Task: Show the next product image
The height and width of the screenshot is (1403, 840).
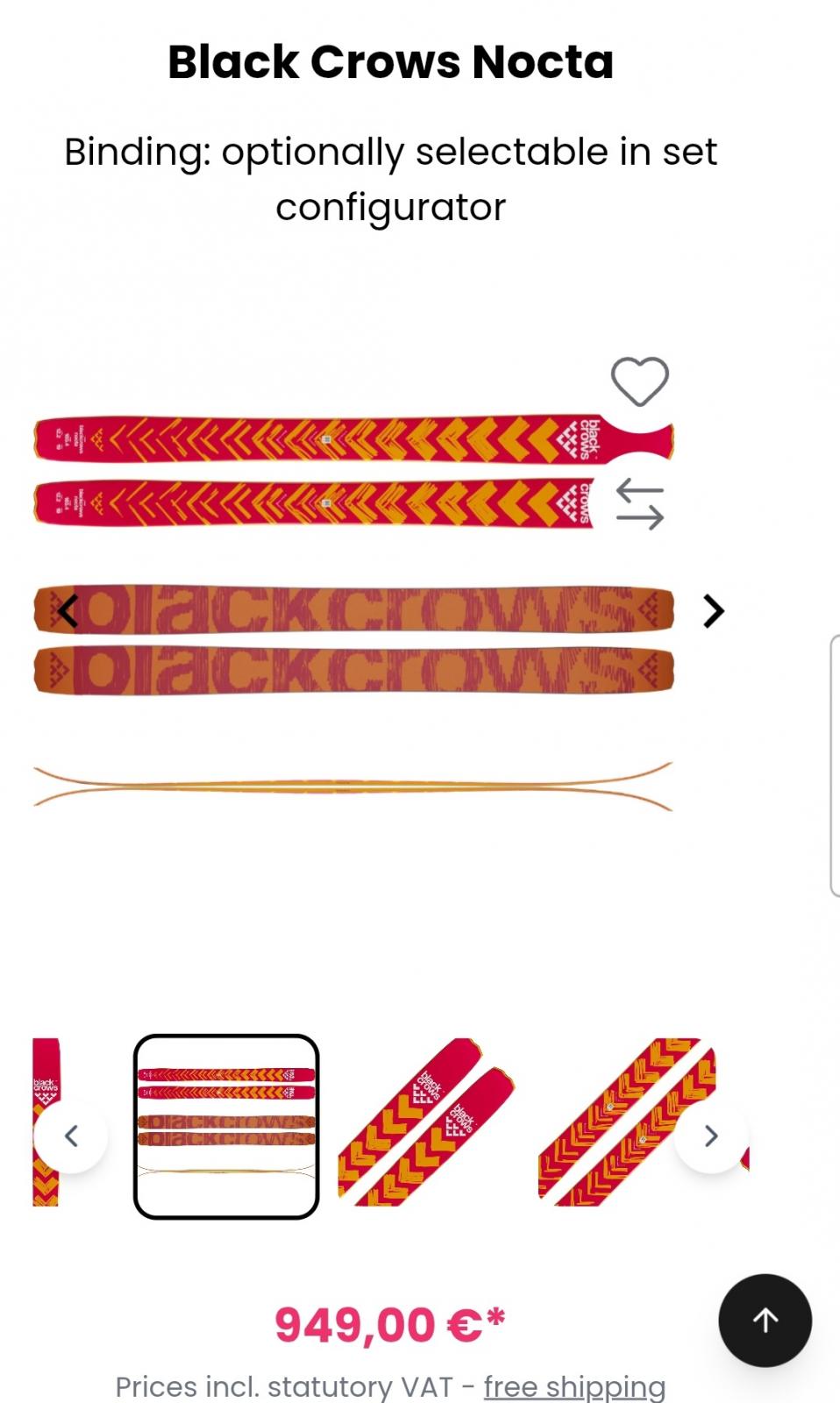Action: click(x=714, y=611)
